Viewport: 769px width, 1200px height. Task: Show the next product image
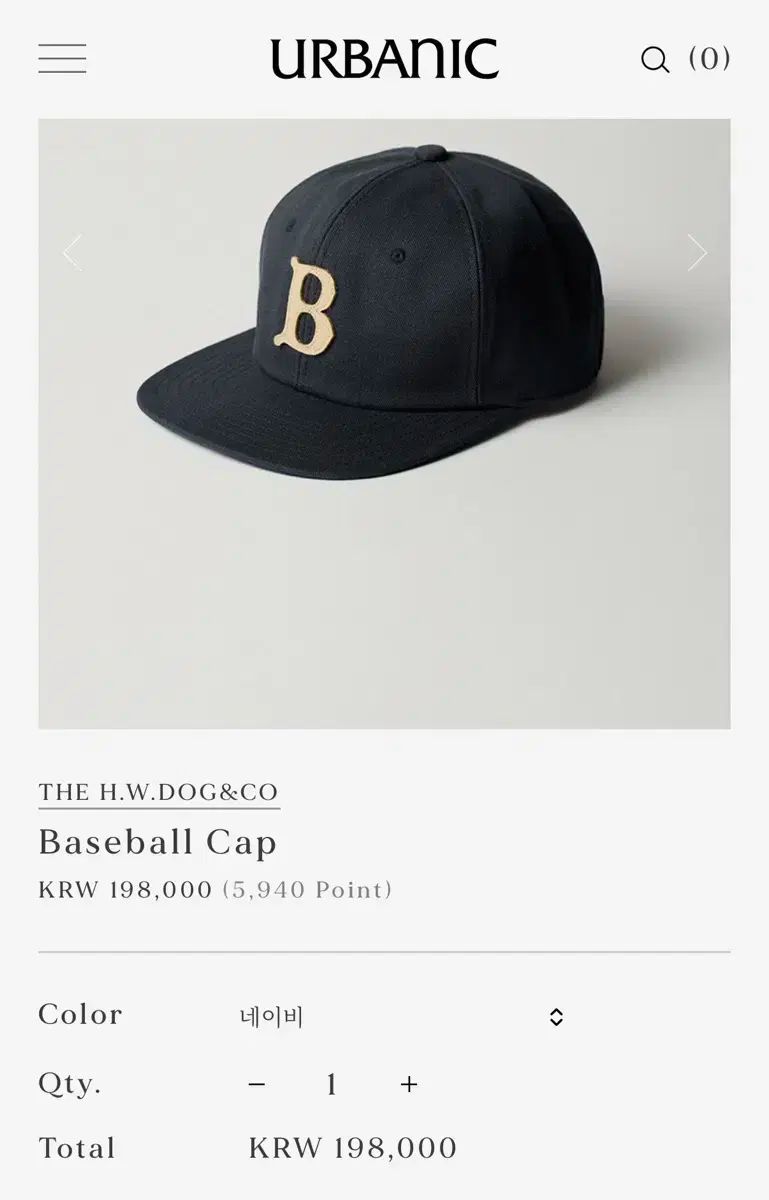pos(697,252)
